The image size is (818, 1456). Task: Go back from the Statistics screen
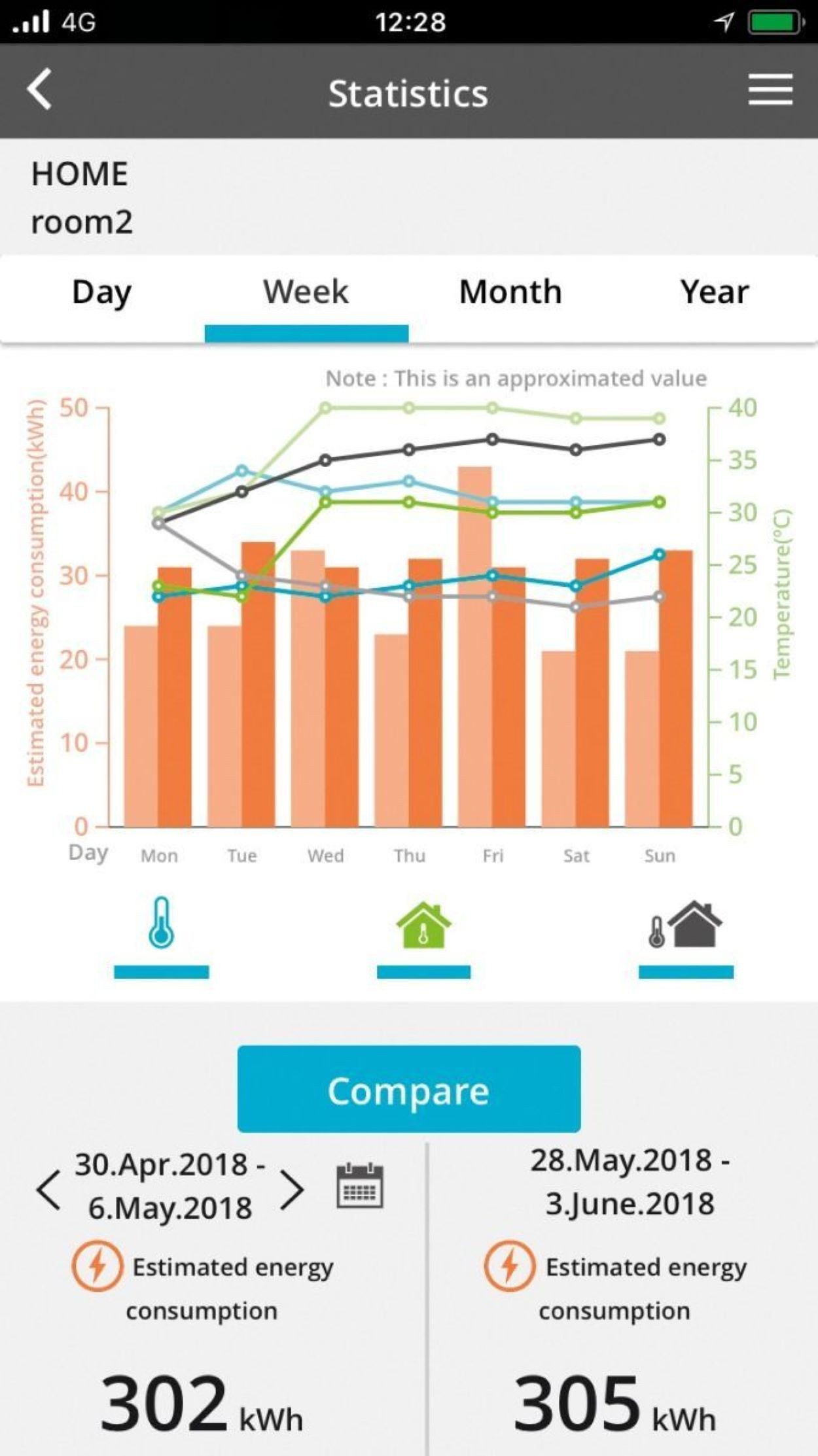coord(39,90)
